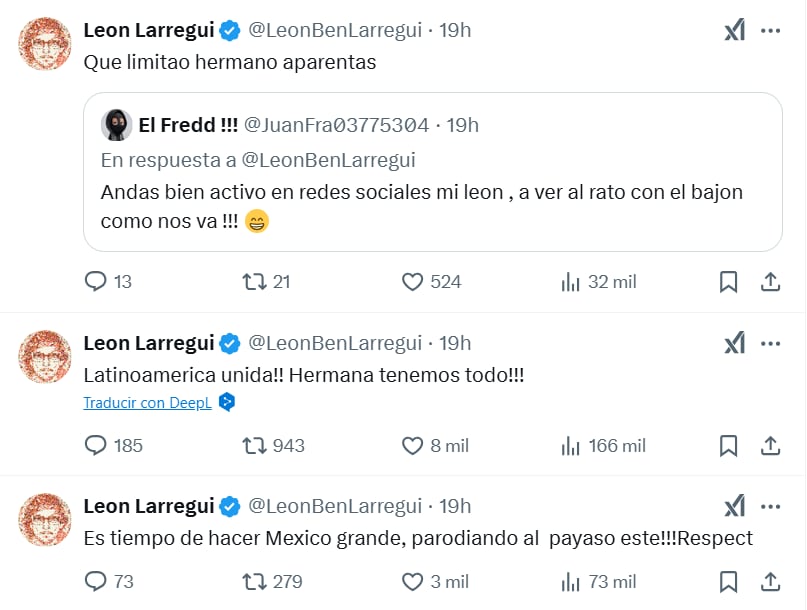This screenshot has height=610, width=807.
Task: Like the 'hacer Mexico grande' post
Action: (x=412, y=581)
